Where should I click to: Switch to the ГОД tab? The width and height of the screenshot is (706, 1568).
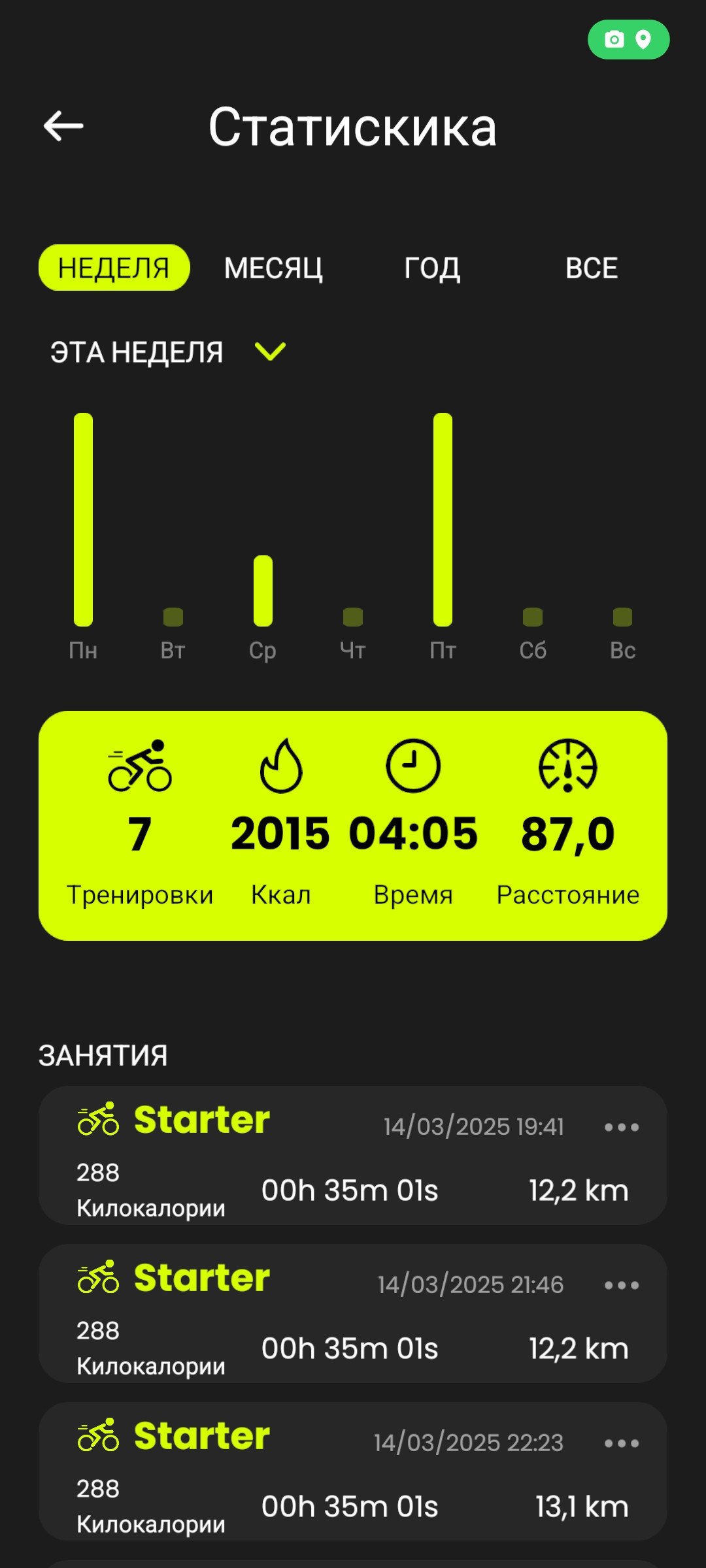tap(432, 268)
